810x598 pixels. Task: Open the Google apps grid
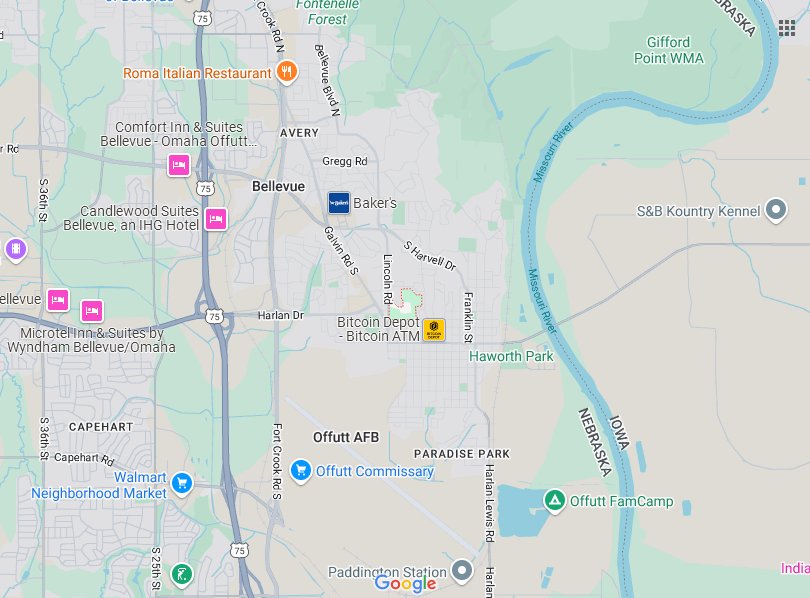click(x=787, y=27)
